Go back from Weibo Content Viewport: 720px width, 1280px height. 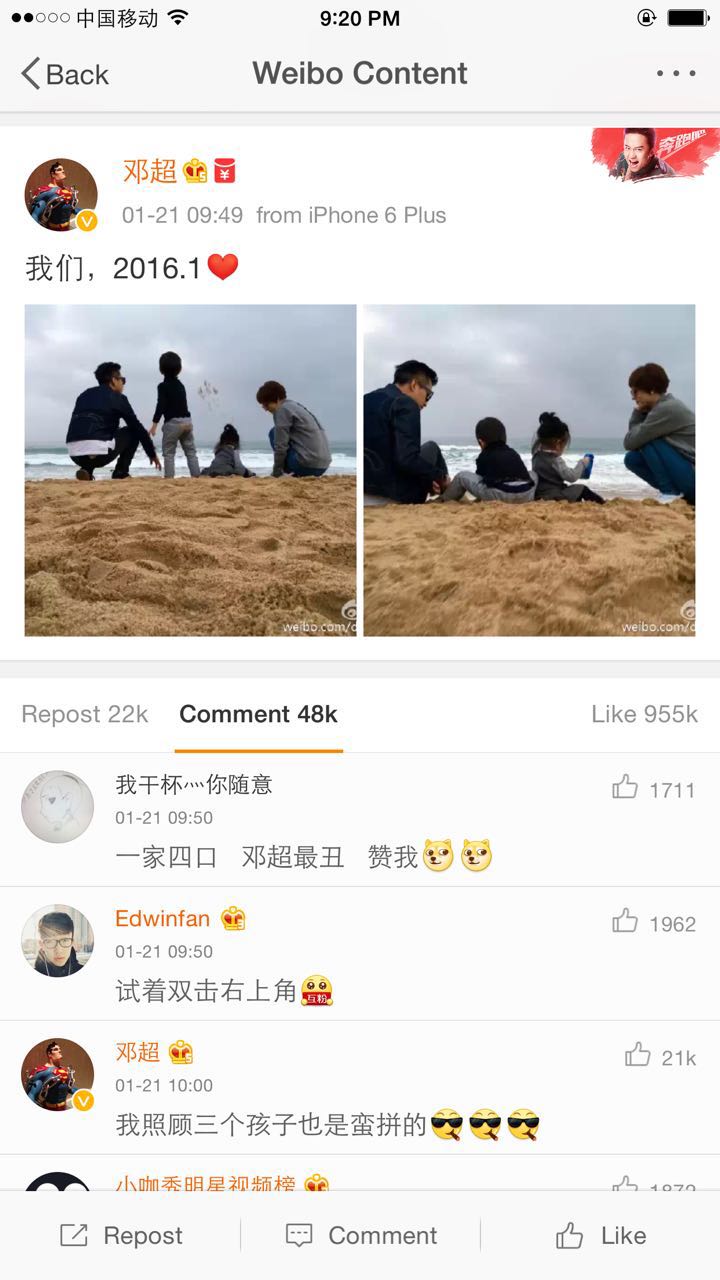(64, 74)
